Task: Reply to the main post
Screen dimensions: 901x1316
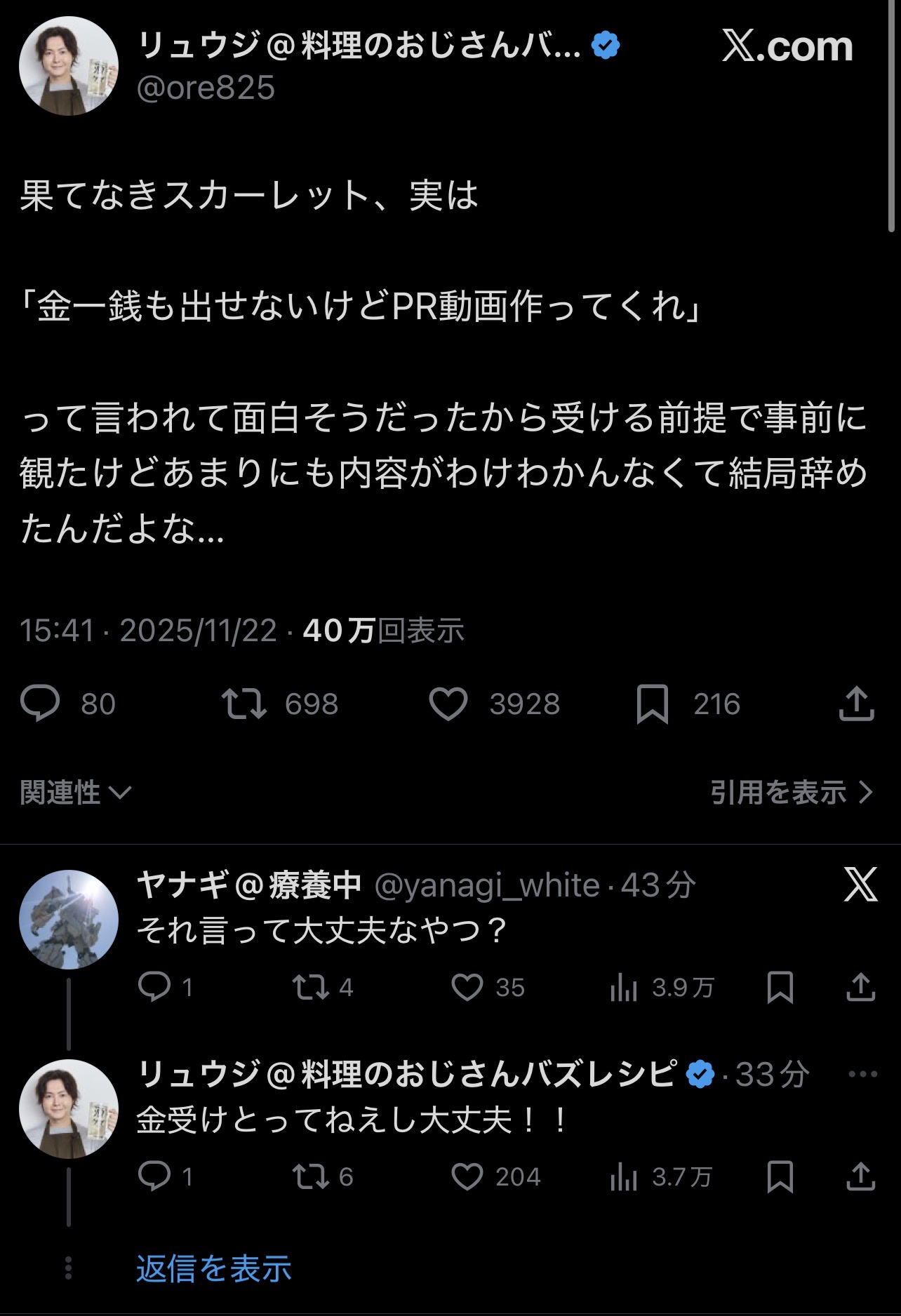Action: pyautogui.click(x=41, y=704)
